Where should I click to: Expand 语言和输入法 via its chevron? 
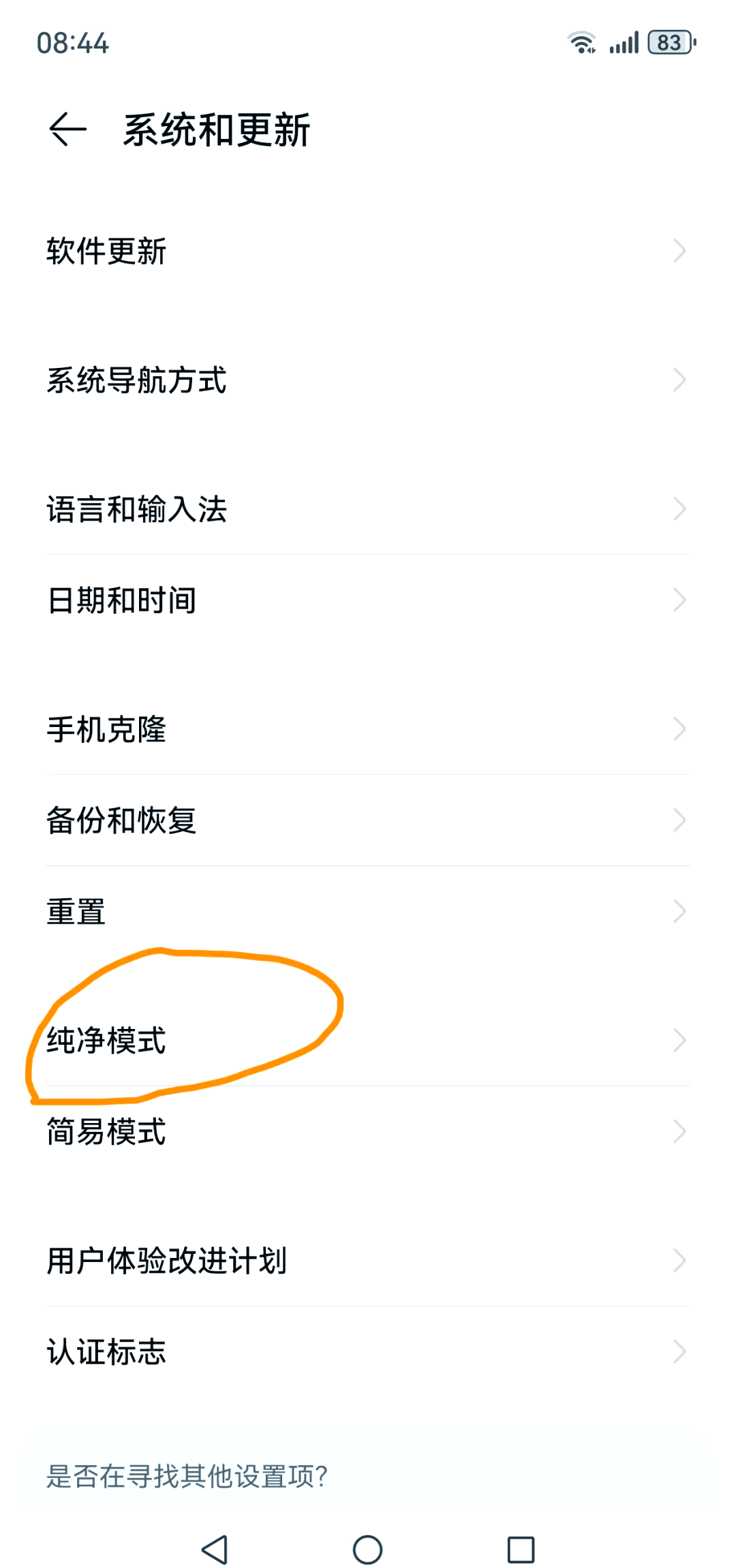point(679,508)
